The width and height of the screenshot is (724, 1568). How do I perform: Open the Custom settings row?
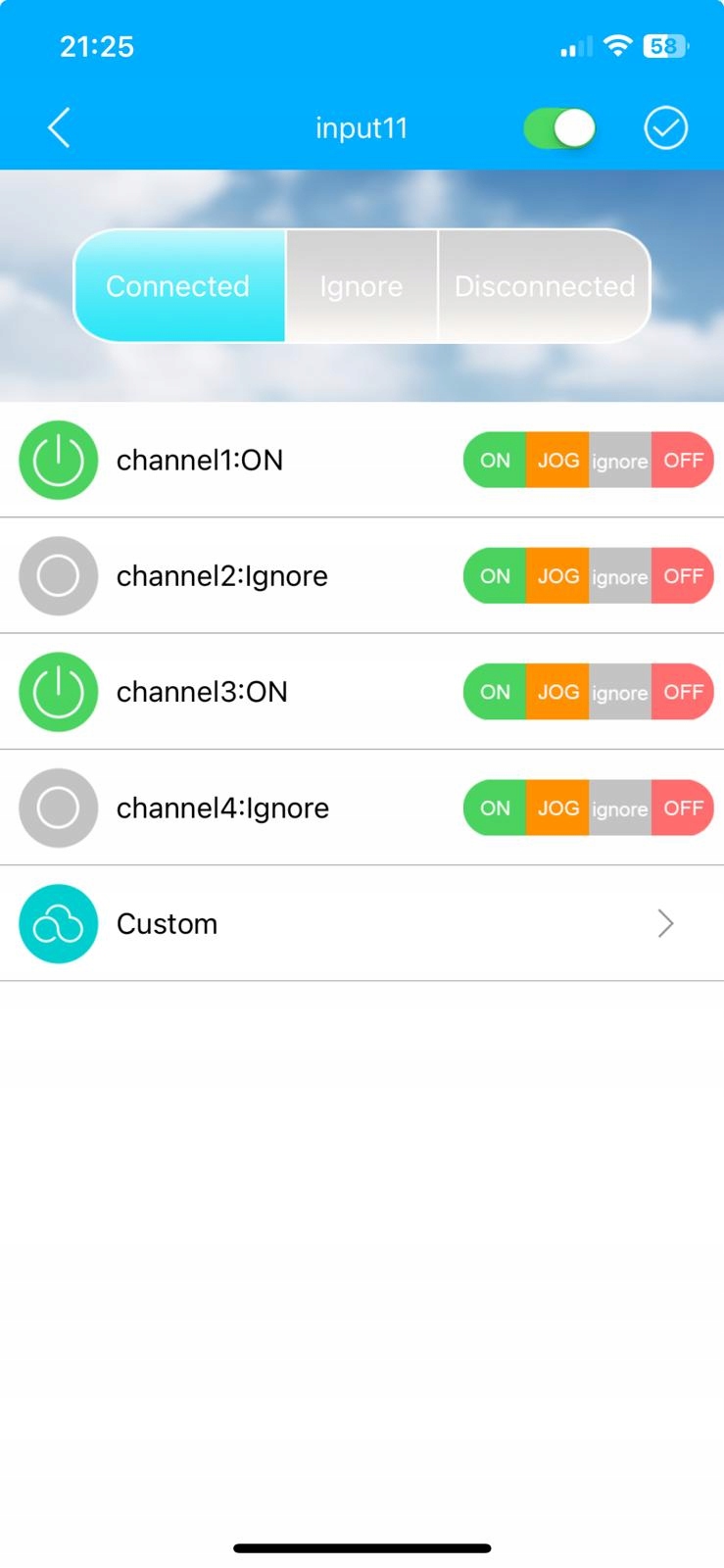click(x=362, y=924)
